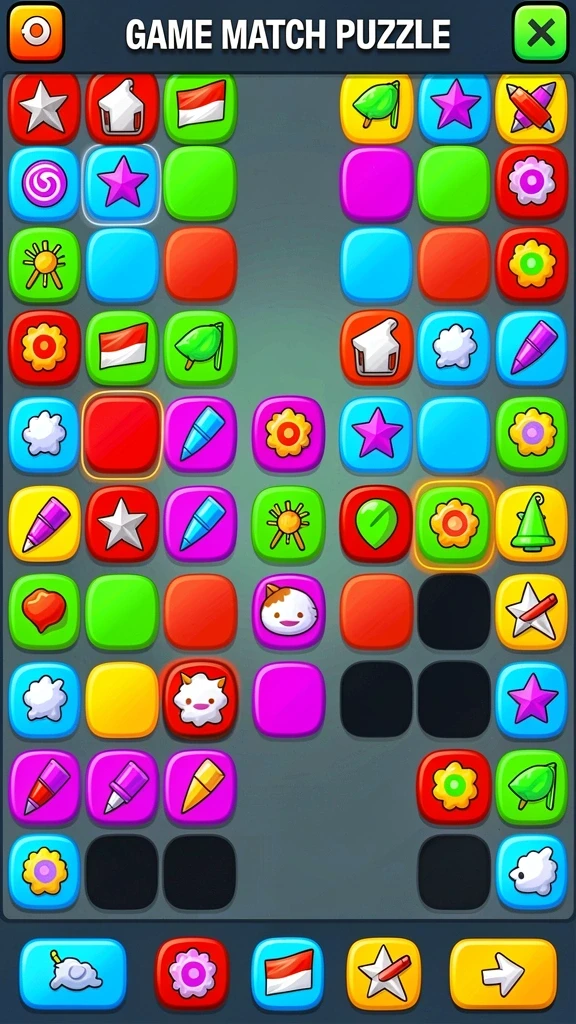Image resolution: width=576 pixels, height=1024 pixels.
Task: Tap the yellow tile with crossed pencils
Action: [531, 107]
